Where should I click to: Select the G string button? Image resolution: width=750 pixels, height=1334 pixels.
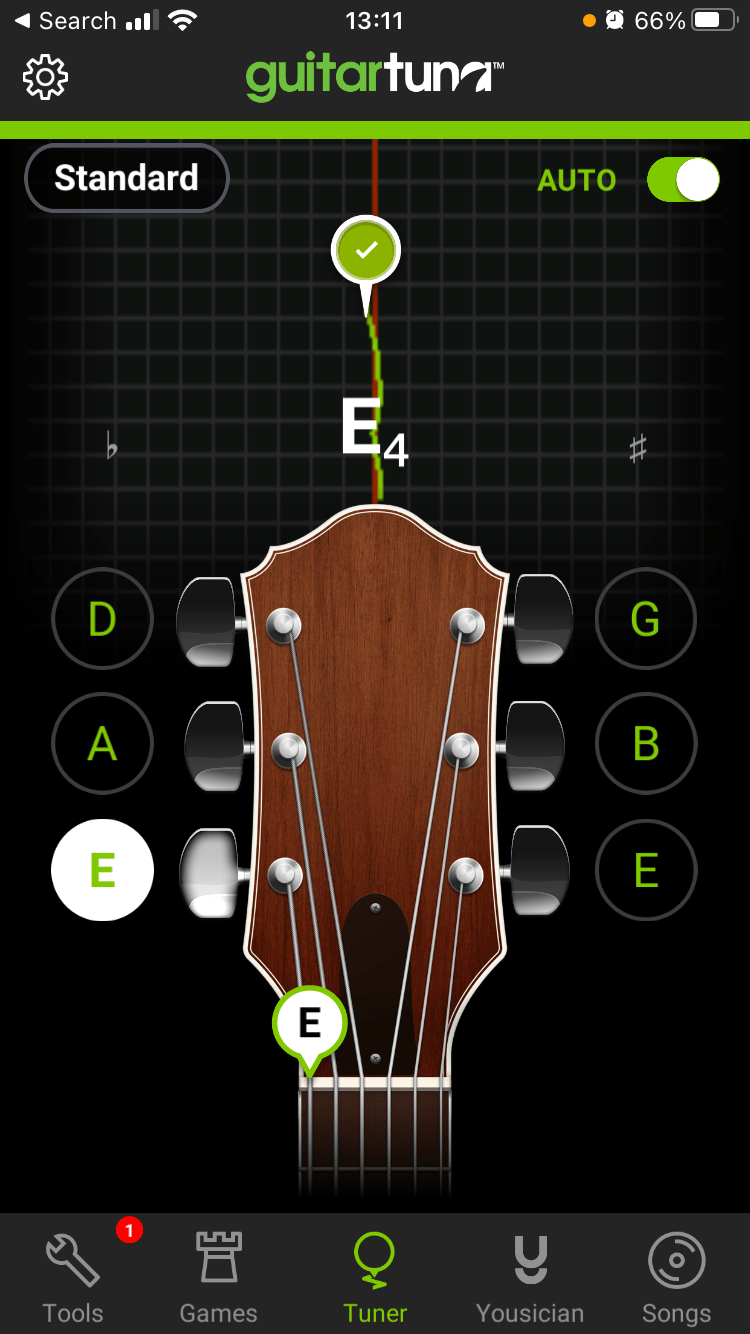click(x=645, y=619)
